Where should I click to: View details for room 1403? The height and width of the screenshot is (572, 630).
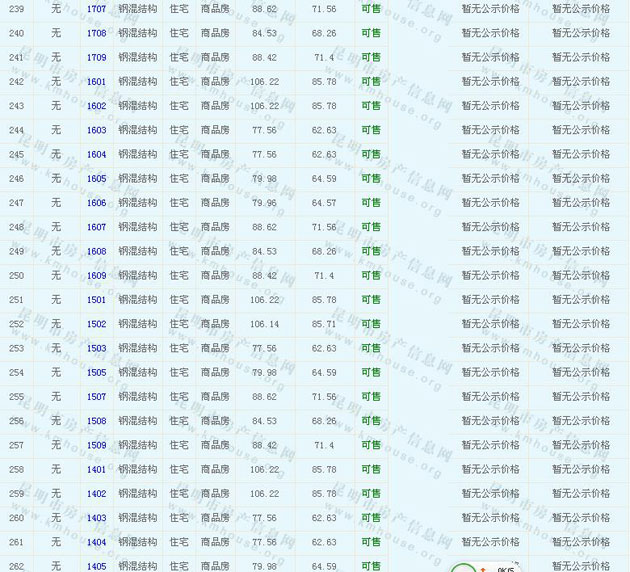pyautogui.click(x=96, y=518)
